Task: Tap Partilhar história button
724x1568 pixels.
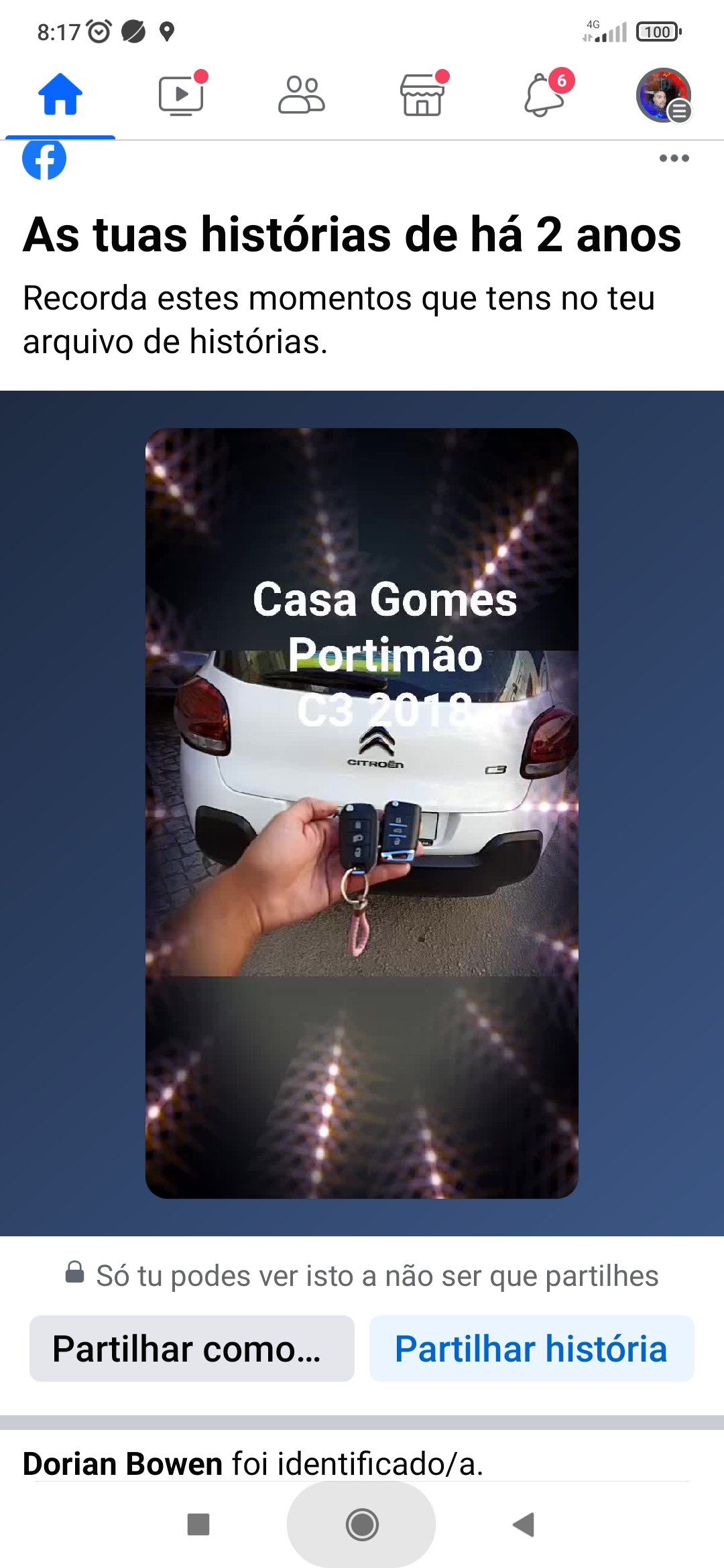Action: pyautogui.click(x=532, y=1348)
